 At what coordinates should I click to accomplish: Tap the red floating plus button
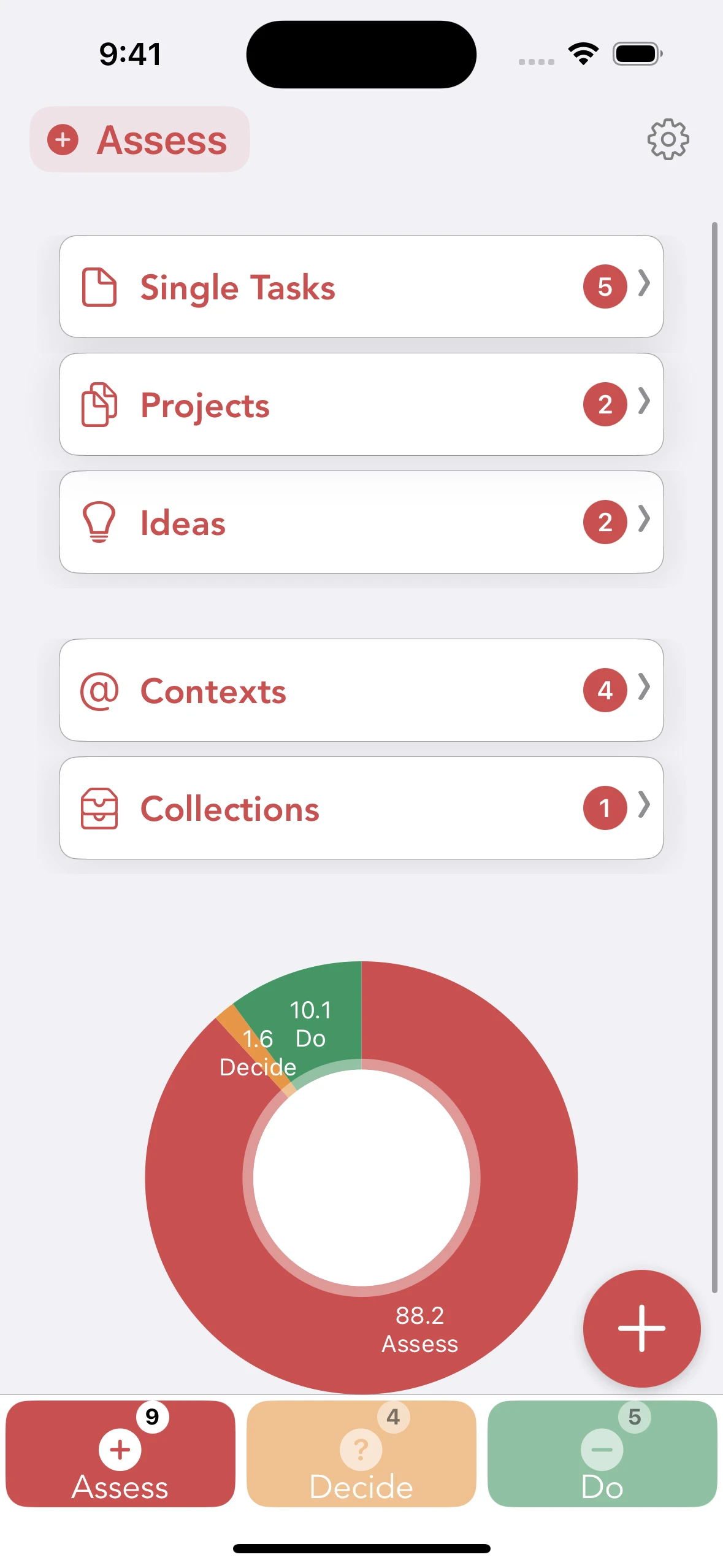click(642, 1329)
